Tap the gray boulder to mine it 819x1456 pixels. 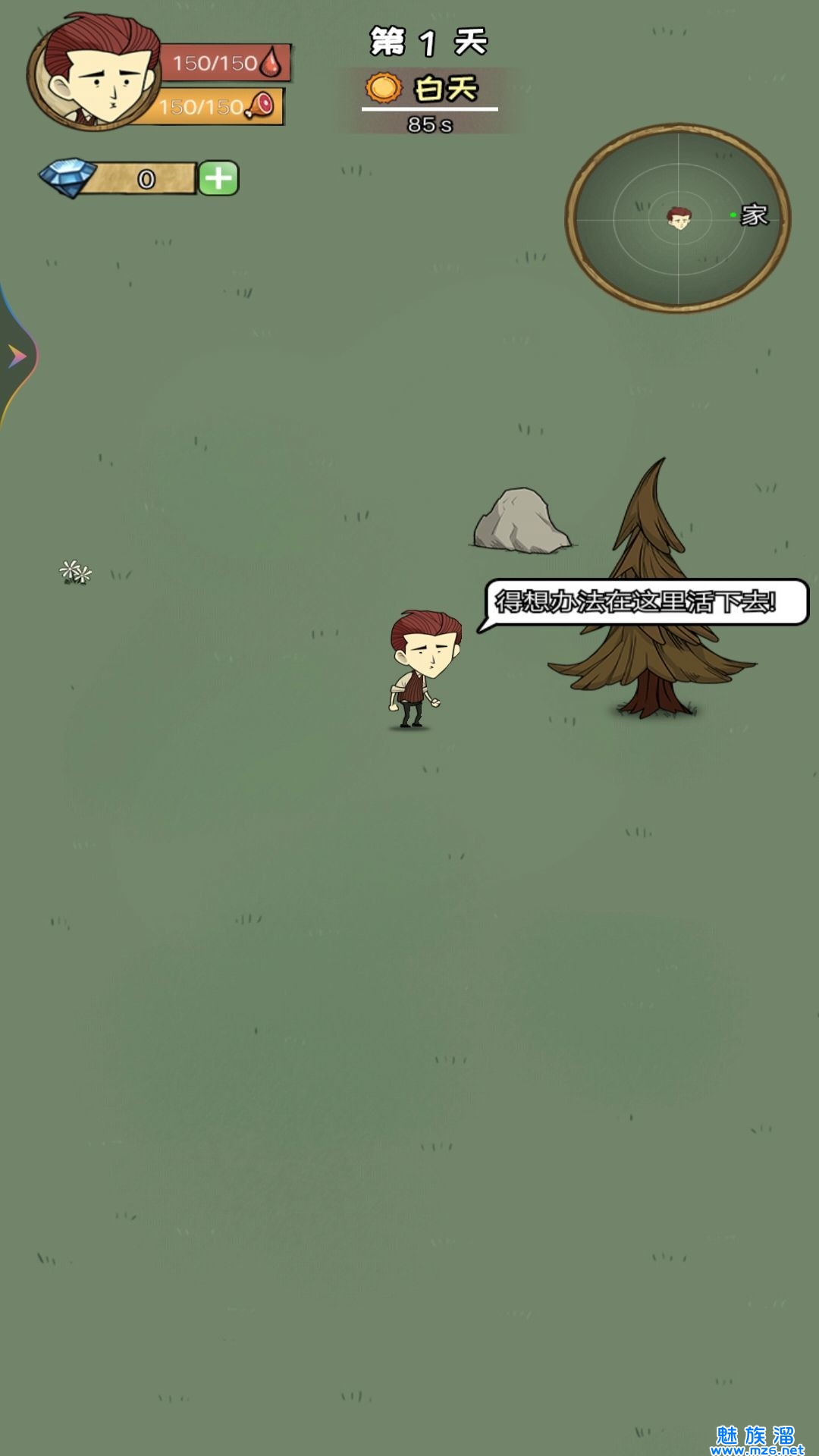pyautogui.click(x=521, y=521)
